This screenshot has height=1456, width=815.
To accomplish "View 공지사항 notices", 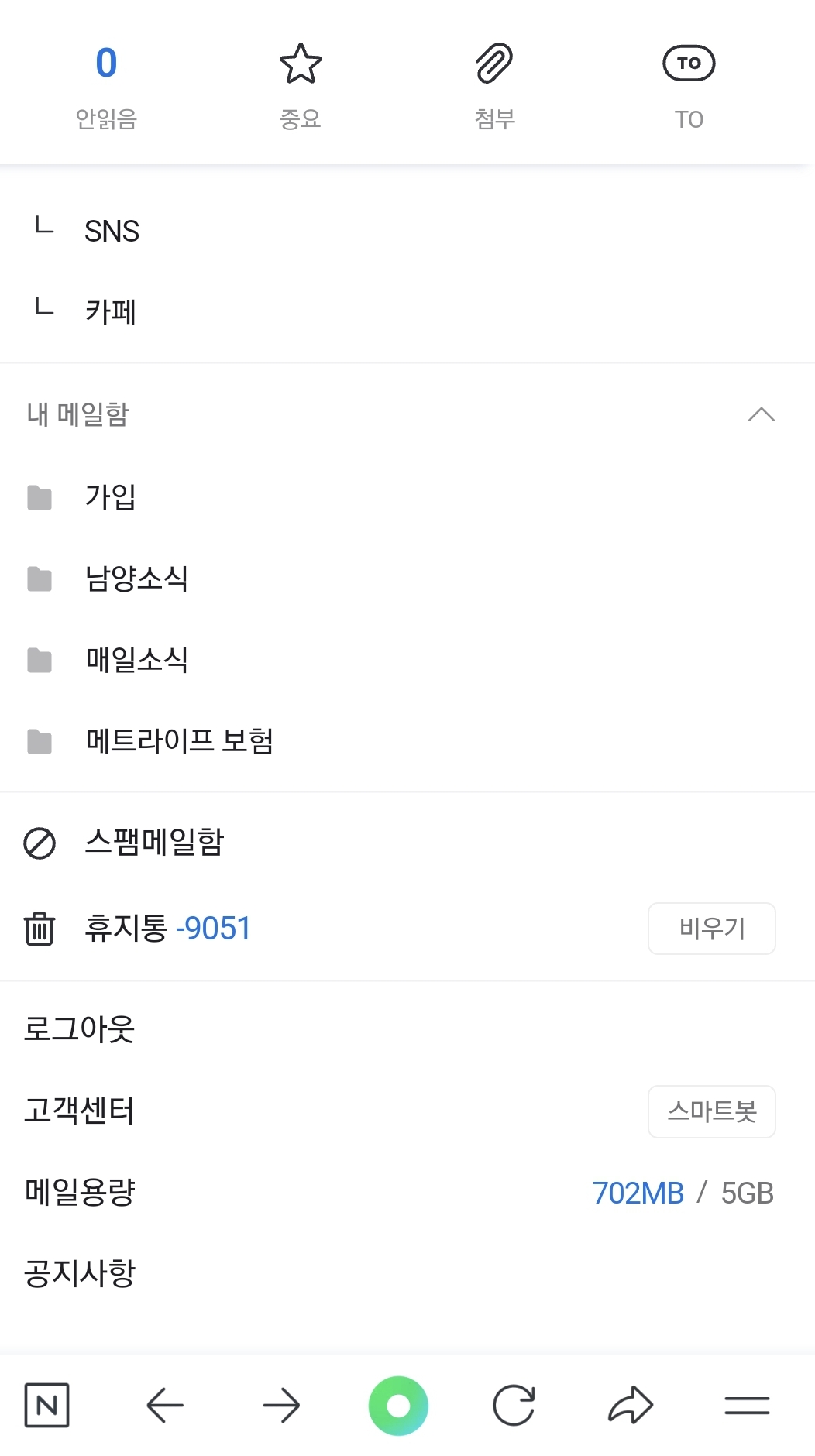I will (79, 1273).
